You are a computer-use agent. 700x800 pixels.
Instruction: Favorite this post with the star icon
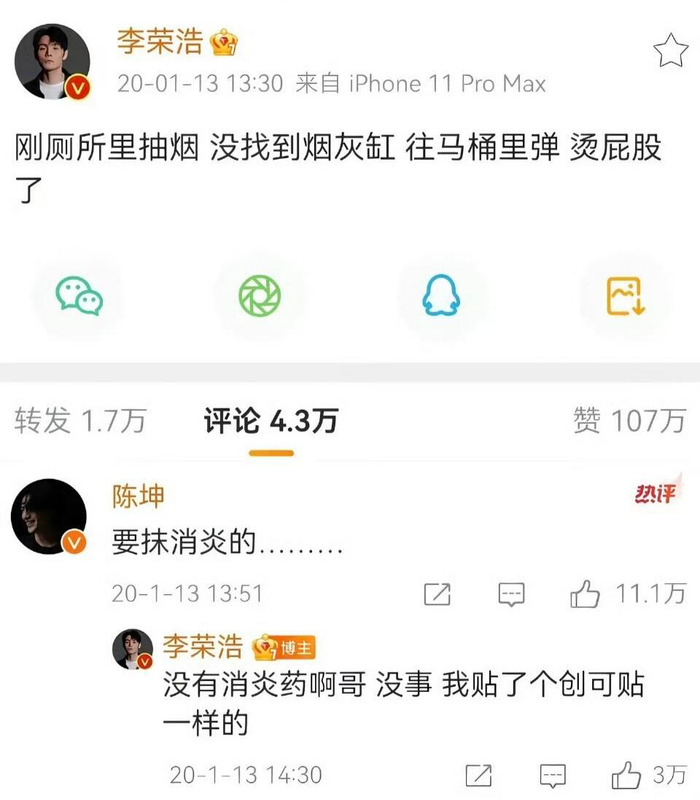(668, 50)
